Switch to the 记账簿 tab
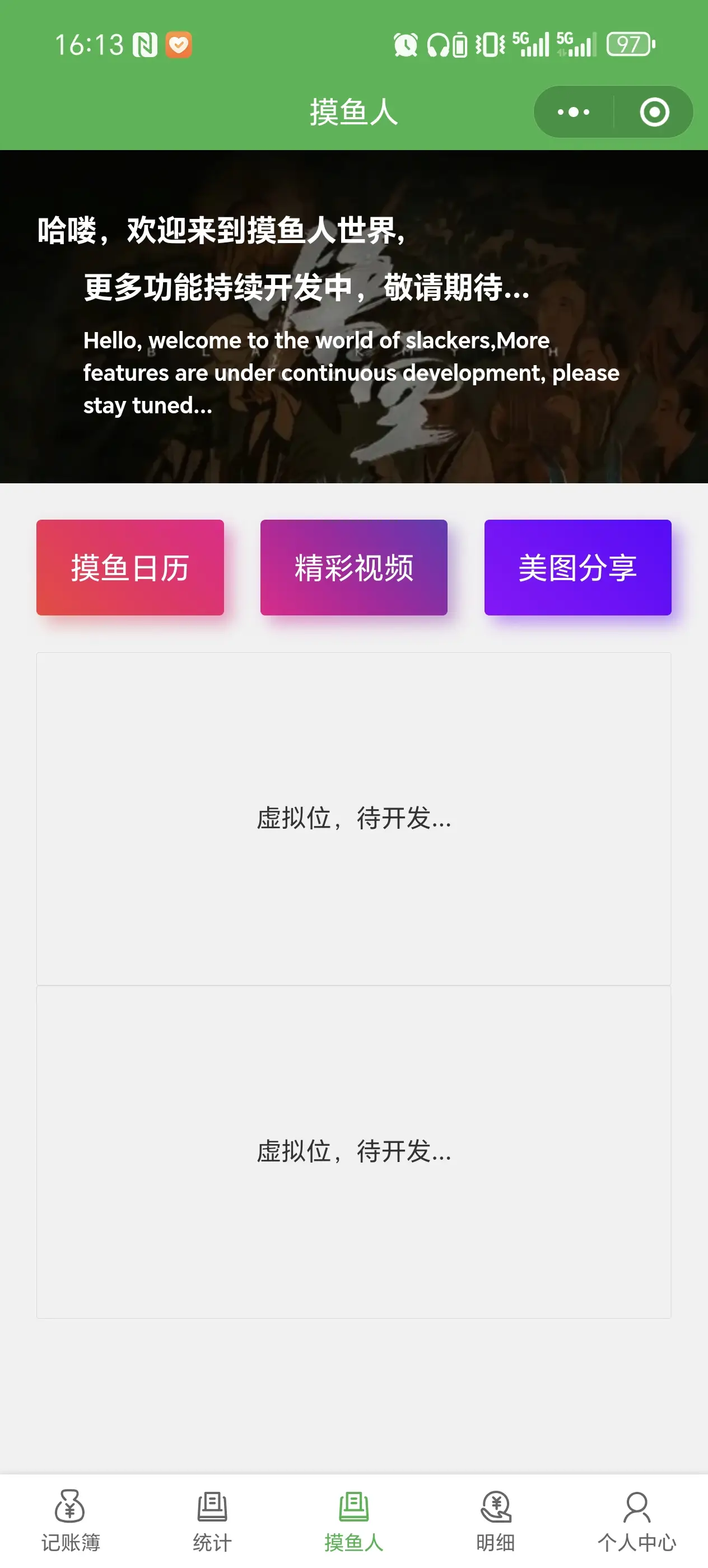This screenshot has width=708, height=1568. coord(71,1520)
